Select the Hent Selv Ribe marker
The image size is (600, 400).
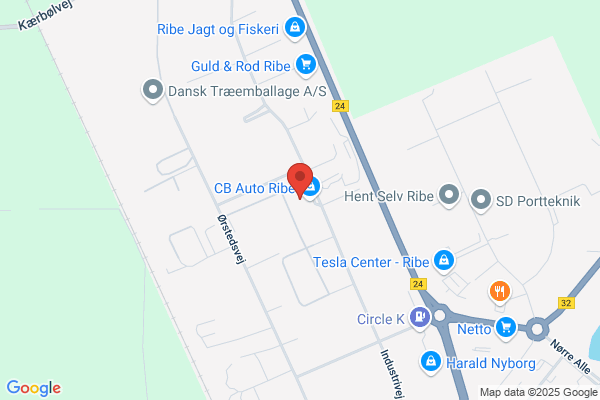(449, 196)
